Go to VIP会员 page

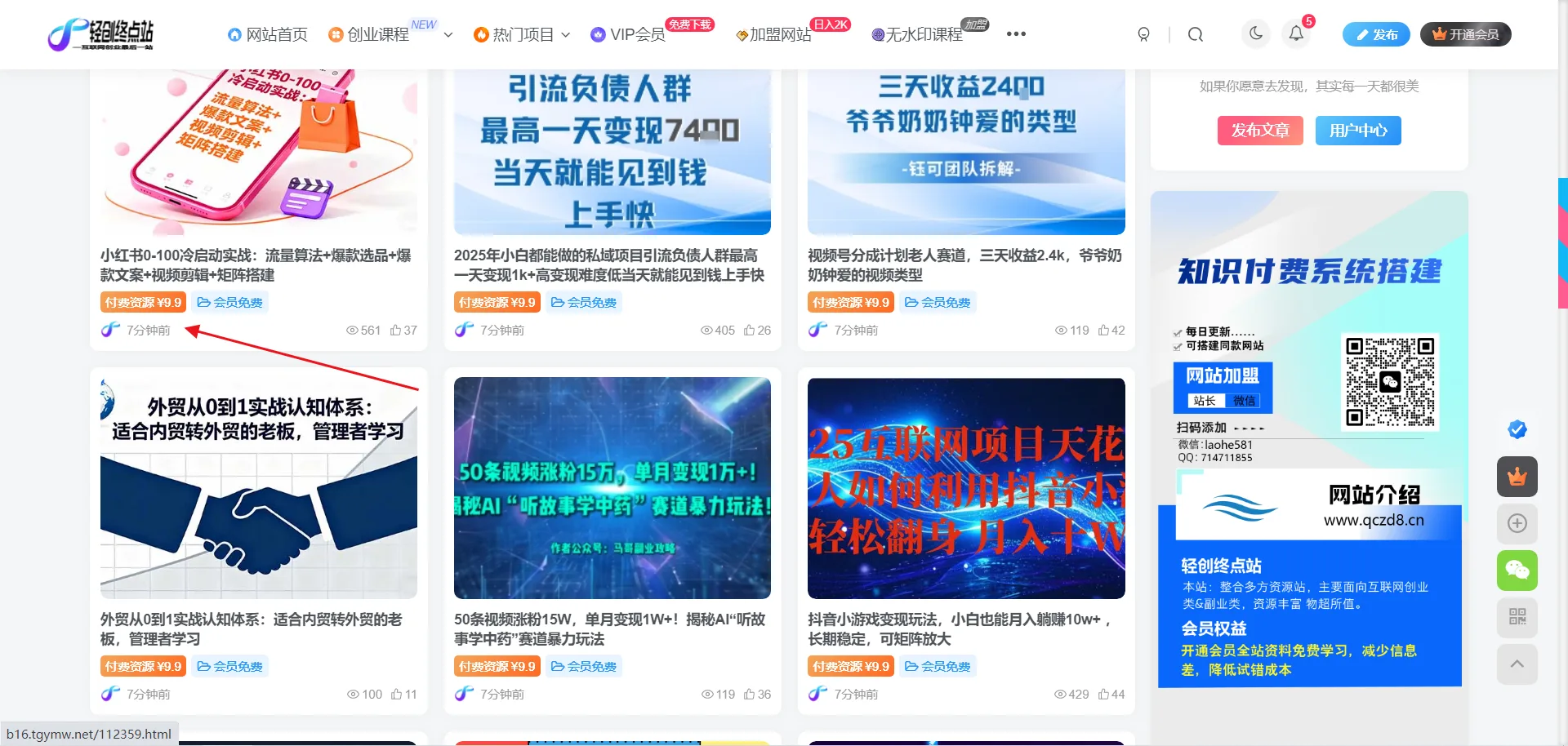pos(629,34)
